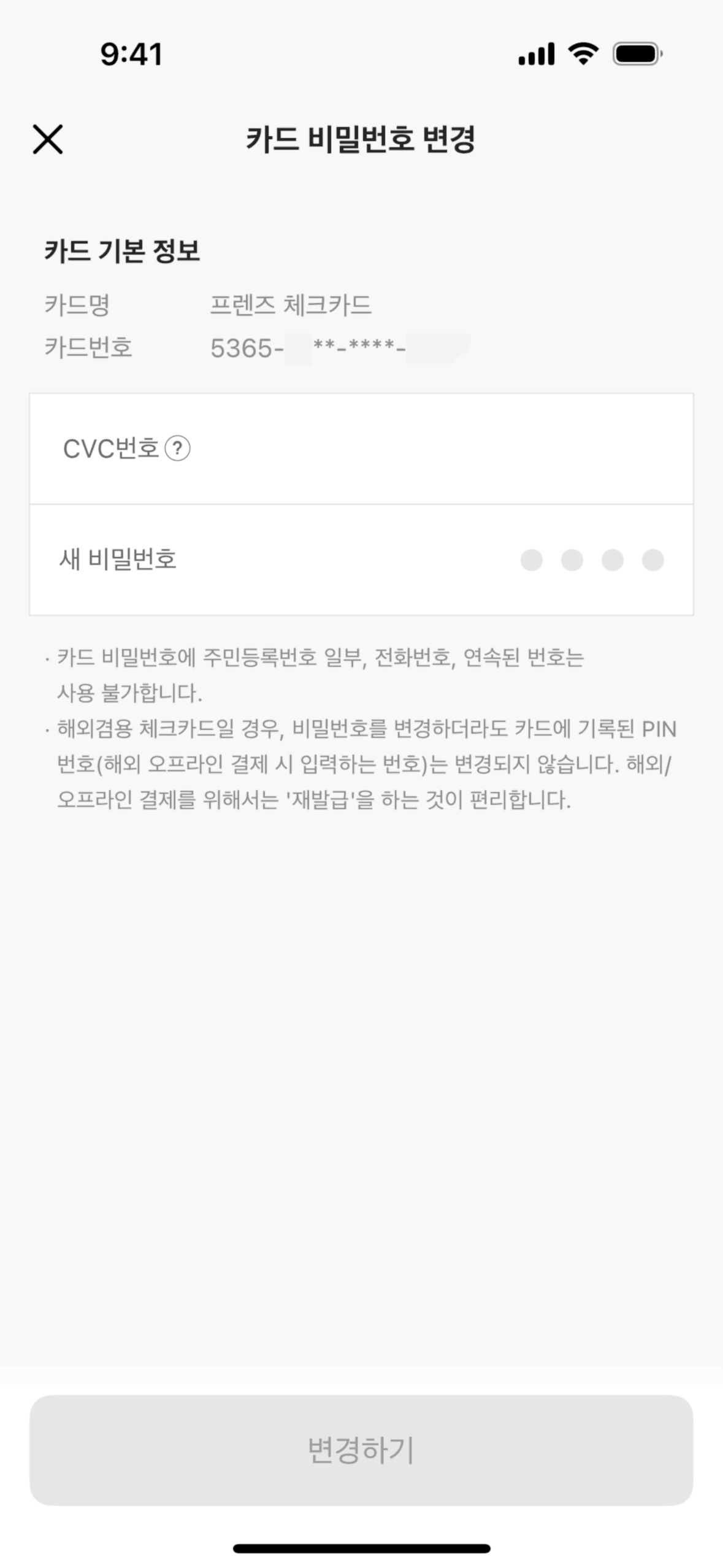This screenshot has width=723, height=1568.
Task: Tap the 변경하기 button
Action: (361, 1450)
